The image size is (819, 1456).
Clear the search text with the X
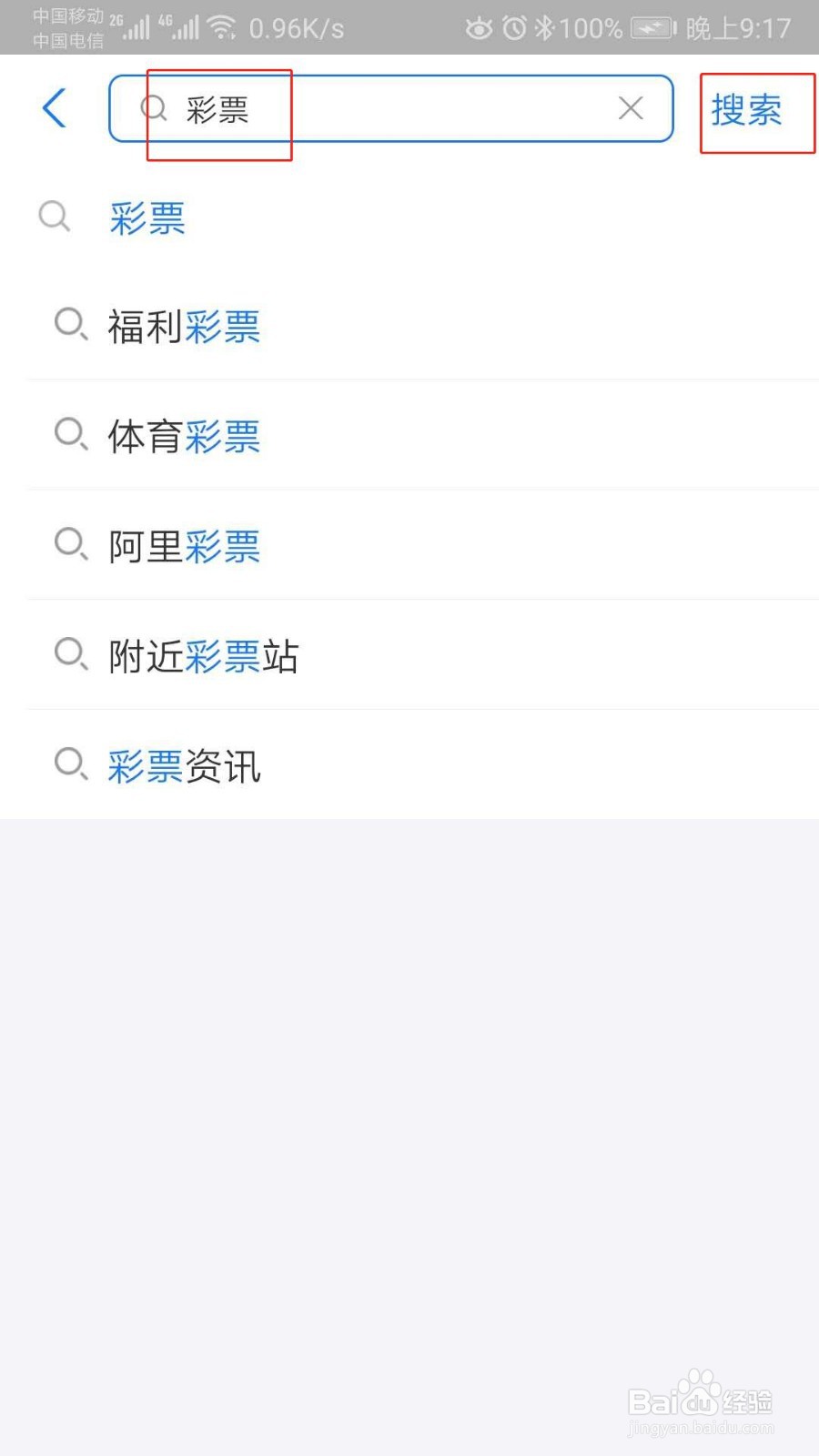tap(631, 108)
